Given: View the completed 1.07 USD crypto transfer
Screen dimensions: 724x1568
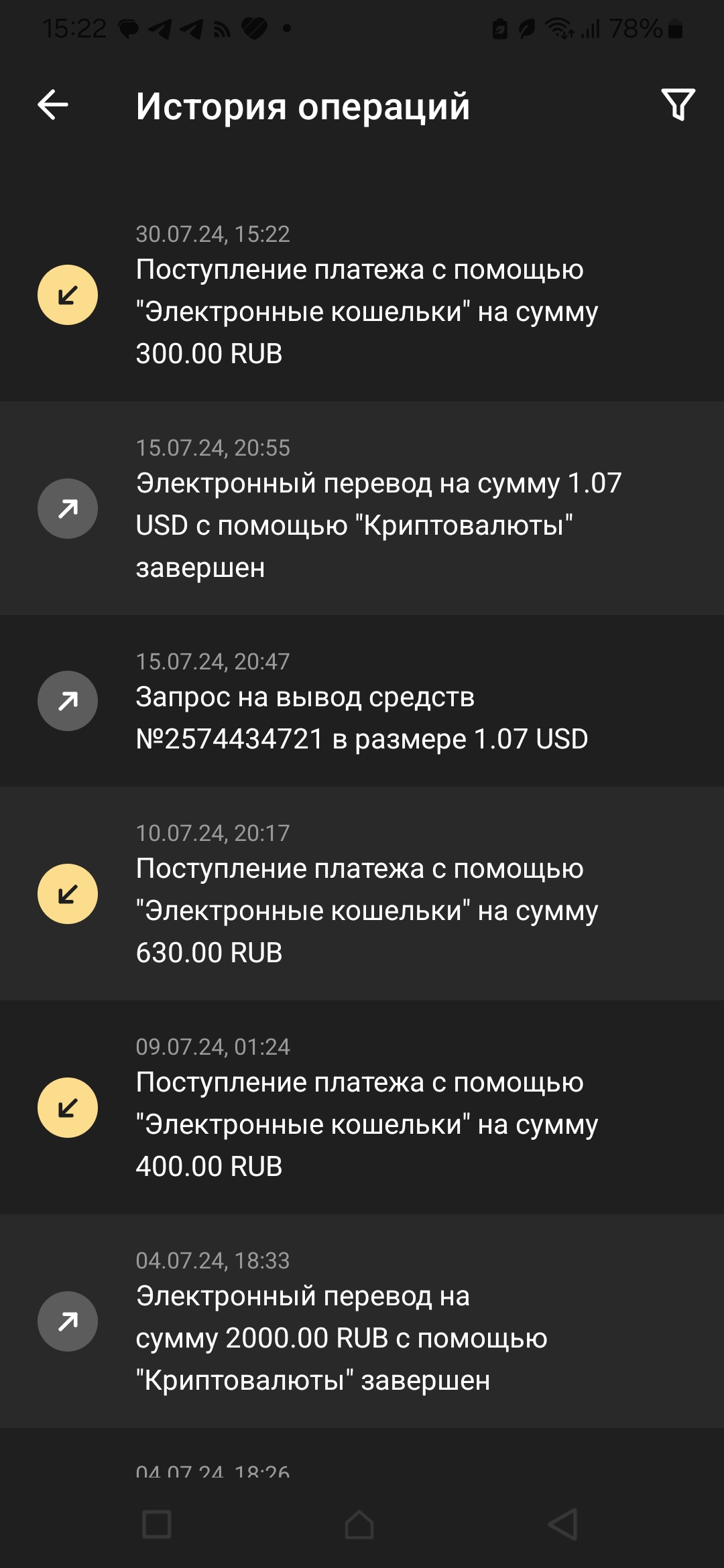Looking at the screenshot, I should pos(362,509).
